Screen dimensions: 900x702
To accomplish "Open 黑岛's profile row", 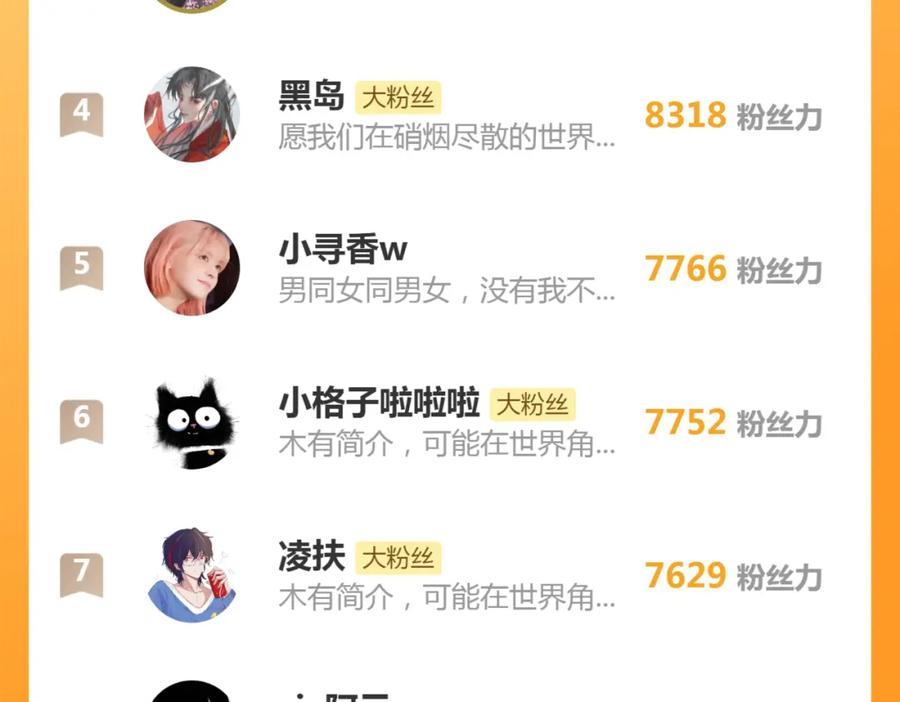I will (449, 115).
